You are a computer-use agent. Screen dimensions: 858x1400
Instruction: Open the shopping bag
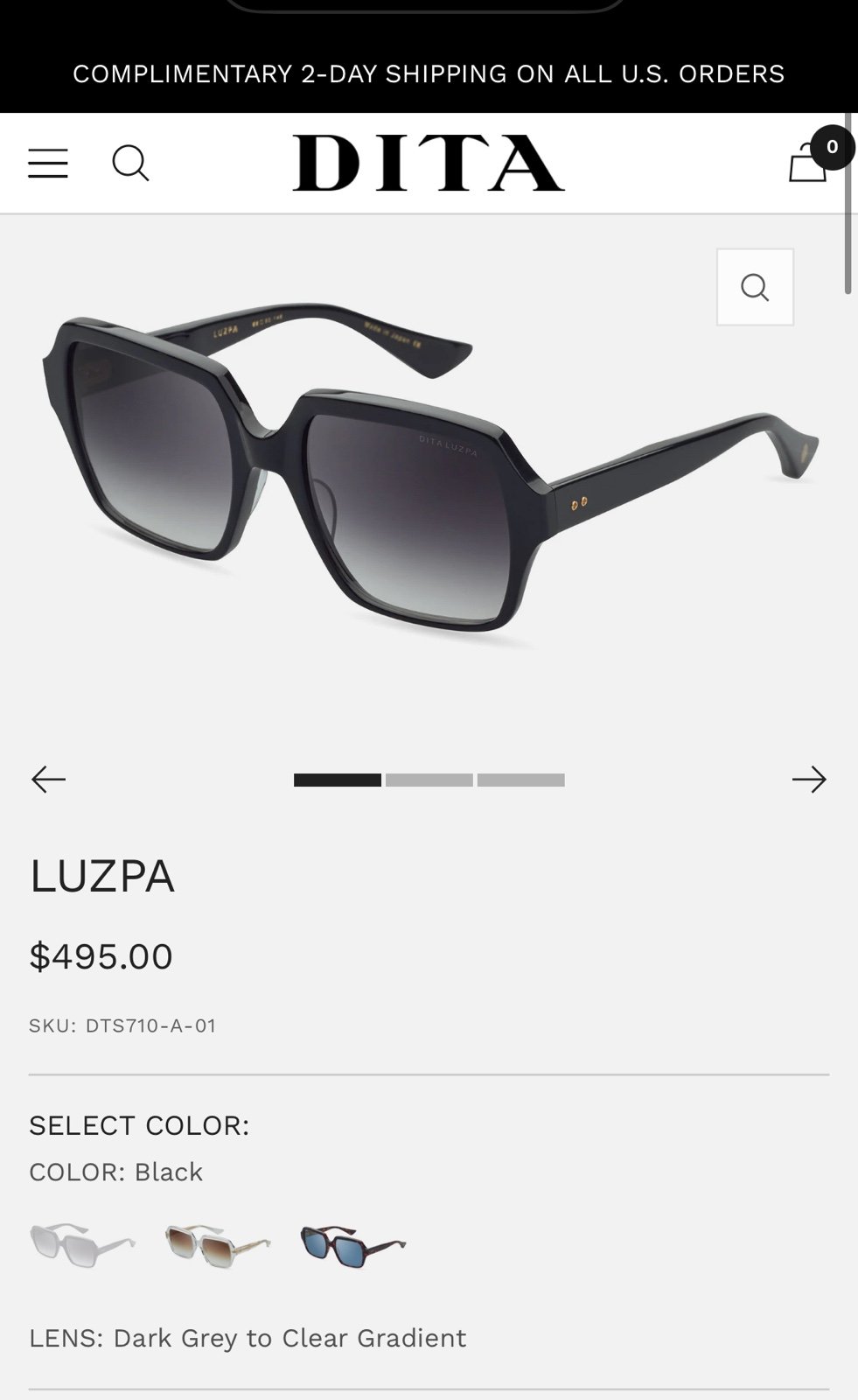[x=808, y=162]
